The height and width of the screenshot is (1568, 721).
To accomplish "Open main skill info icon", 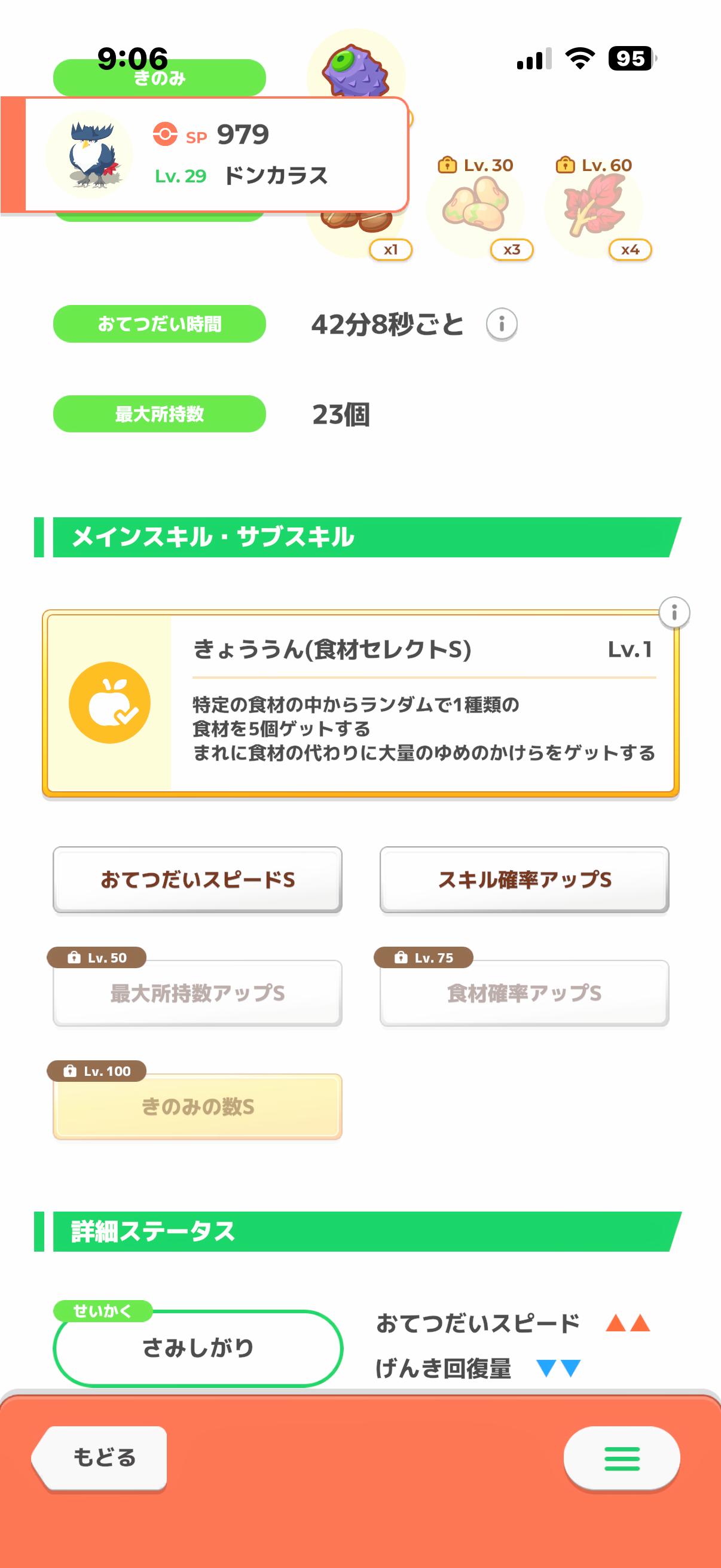I will [x=674, y=612].
